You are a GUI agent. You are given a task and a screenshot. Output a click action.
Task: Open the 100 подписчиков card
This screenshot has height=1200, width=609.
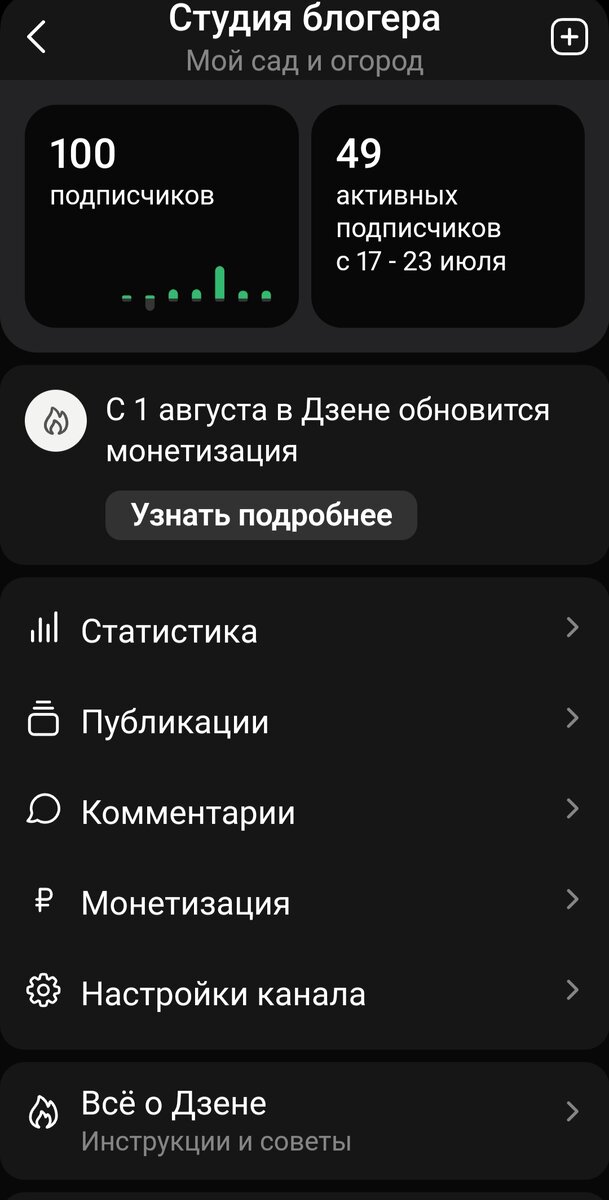pyautogui.click(x=161, y=216)
